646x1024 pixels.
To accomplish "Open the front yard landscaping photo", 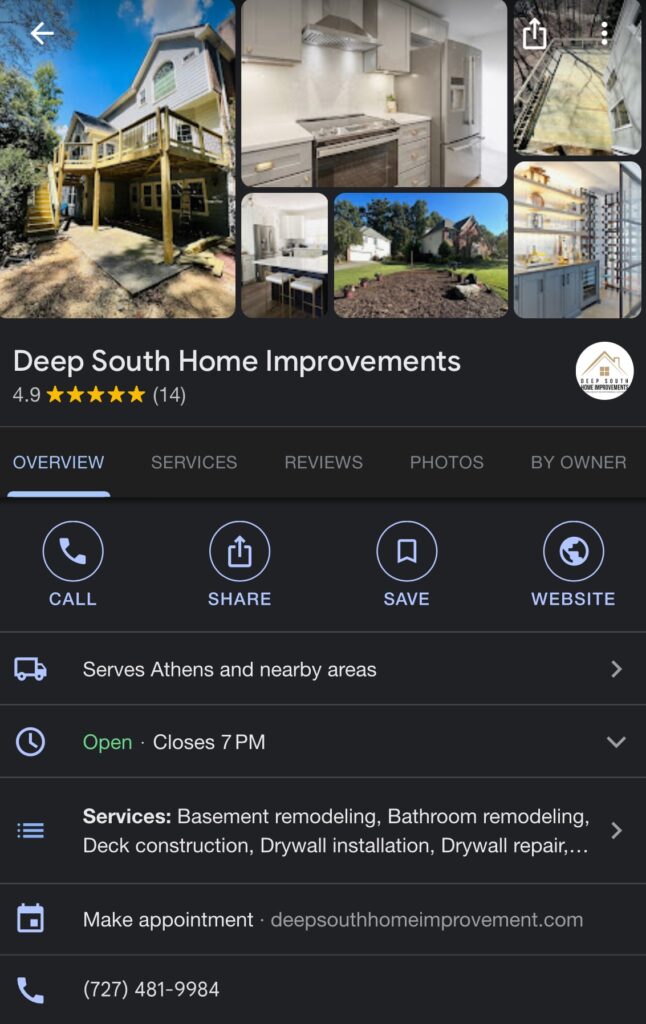I will coord(420,256).
